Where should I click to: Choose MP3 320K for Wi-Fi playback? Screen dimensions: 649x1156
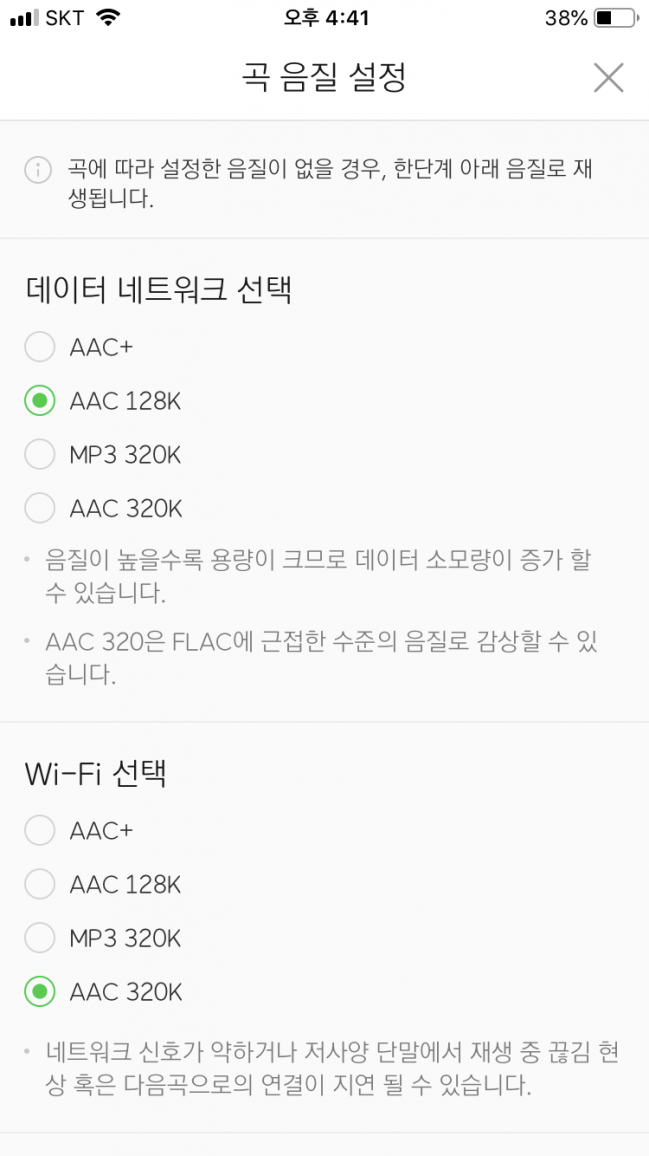point(40,938)
